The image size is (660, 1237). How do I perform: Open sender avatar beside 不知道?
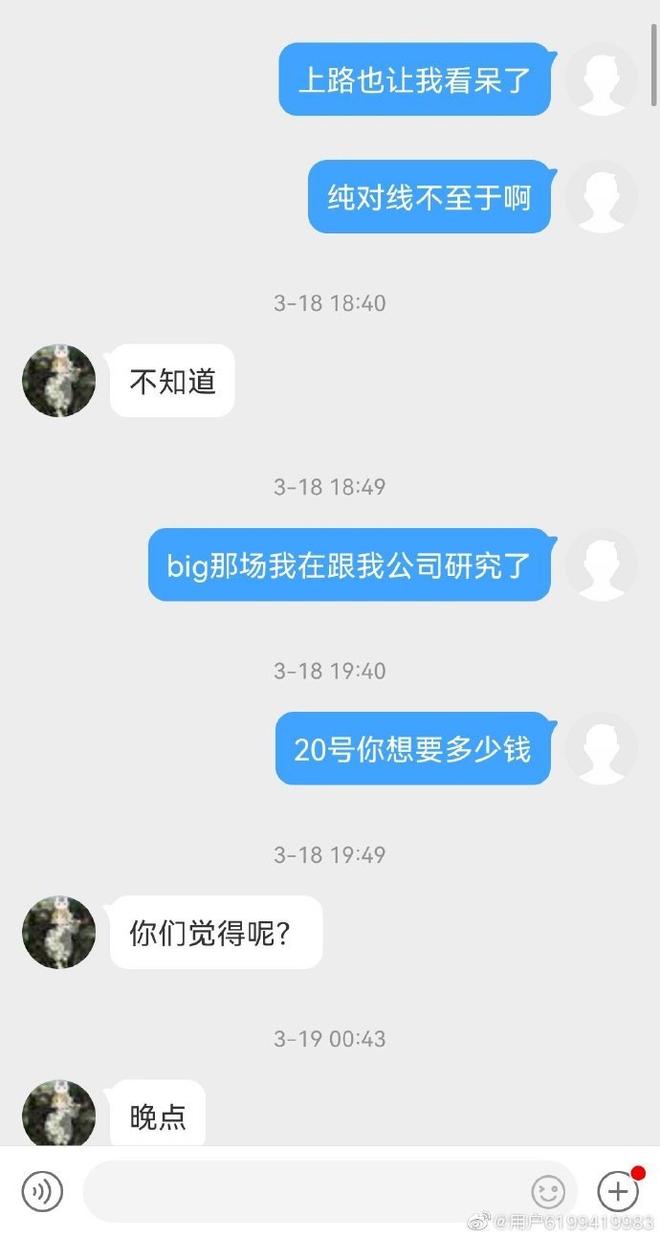pyautogui.click(x=59, y=381)
